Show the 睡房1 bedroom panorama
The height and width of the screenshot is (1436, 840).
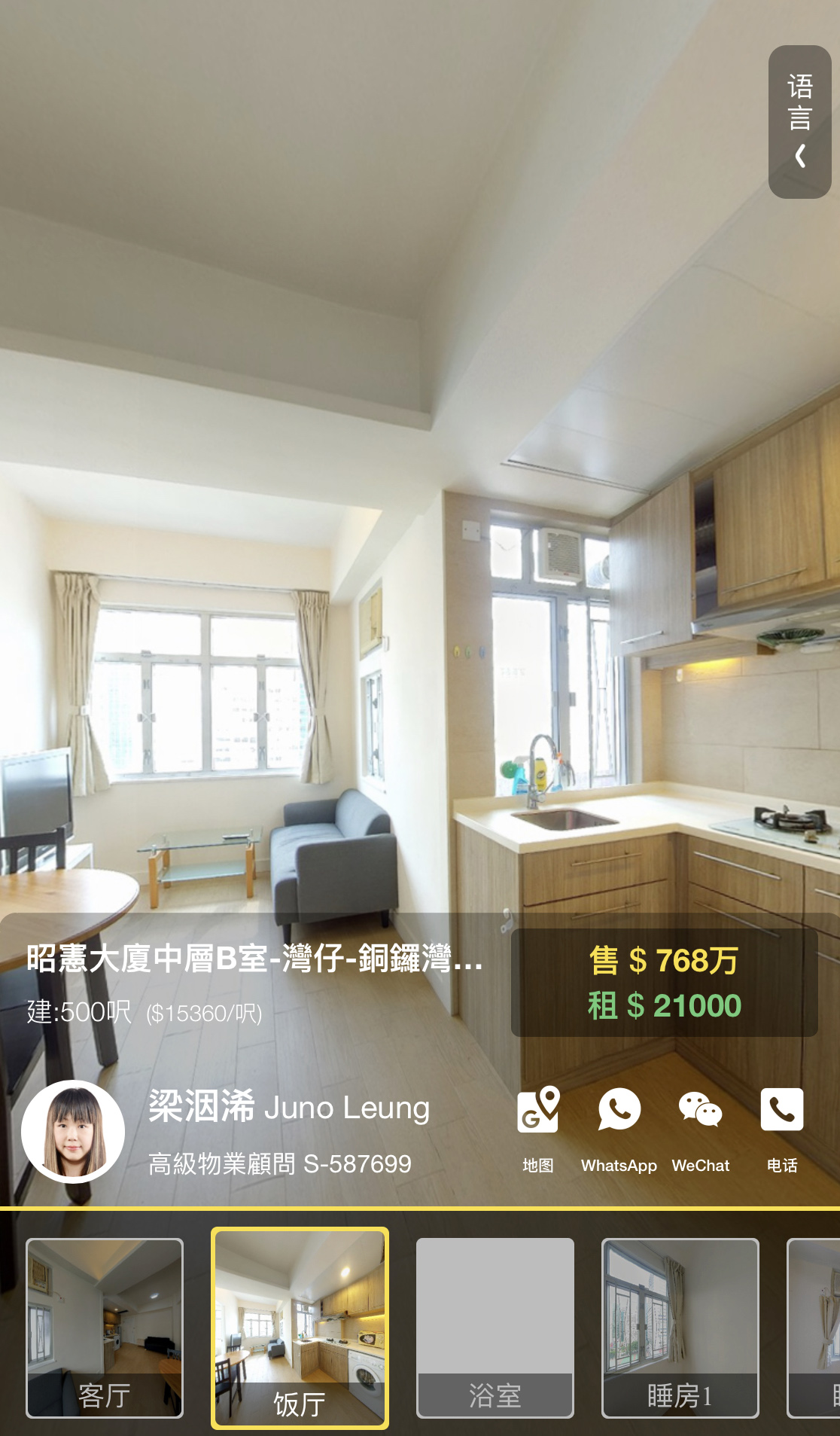click(x=680, y=1328)
